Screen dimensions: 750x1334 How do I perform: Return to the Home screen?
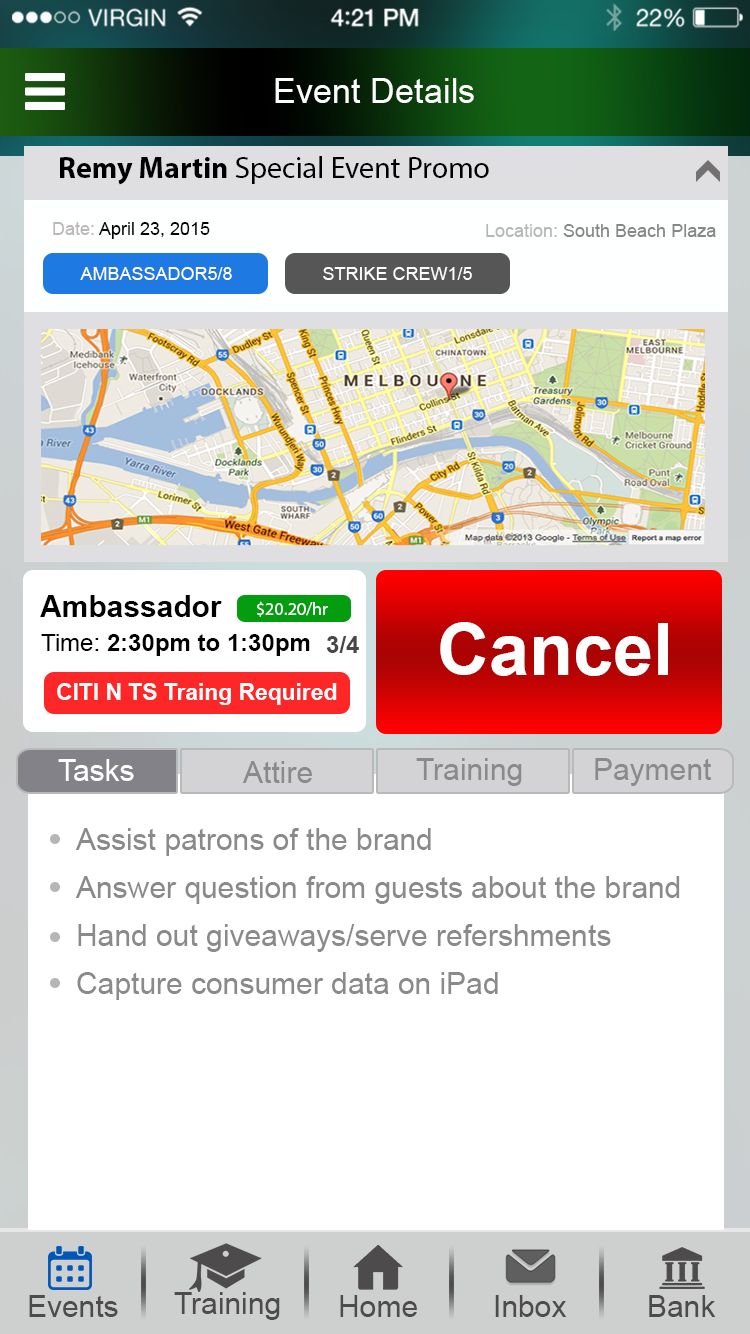point(378,1283)
